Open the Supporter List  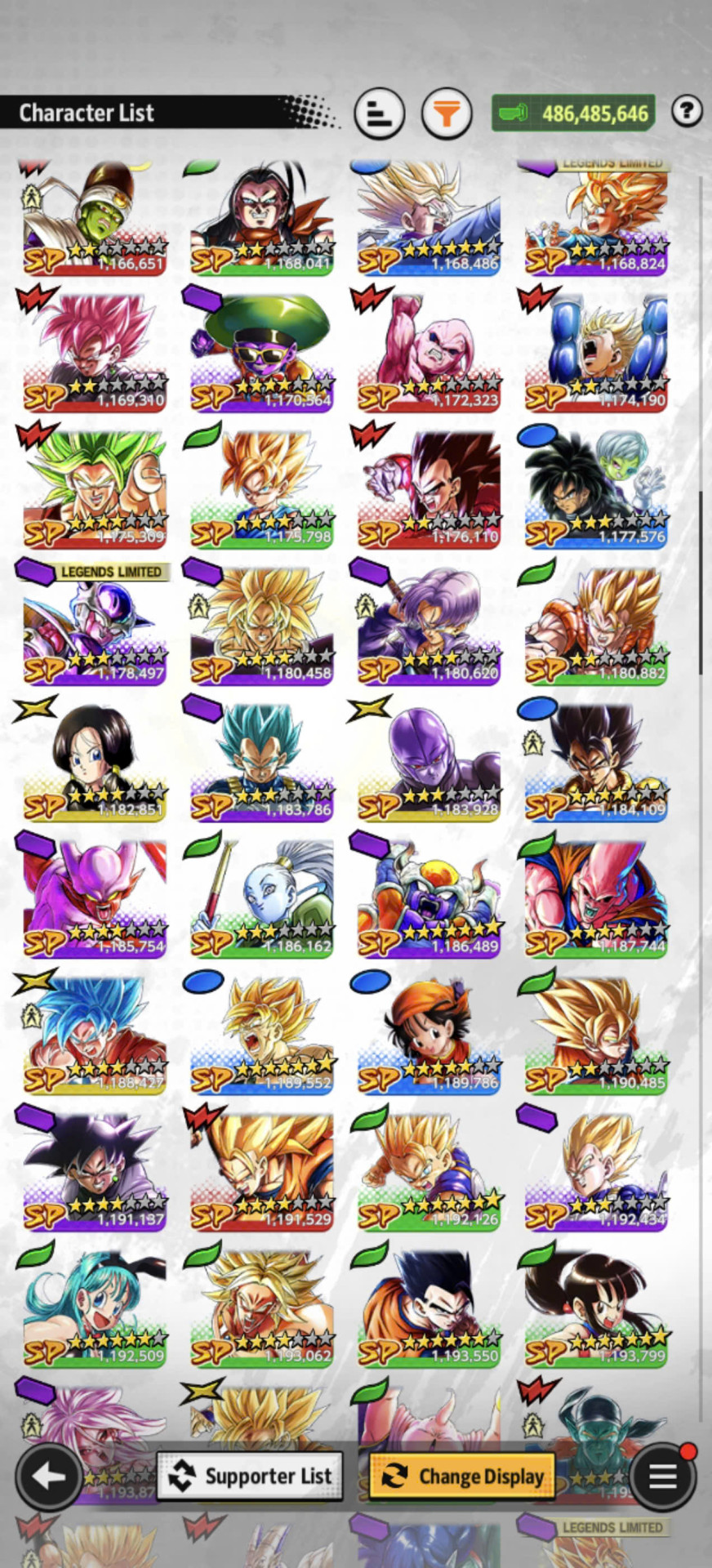coord(250,1476)
